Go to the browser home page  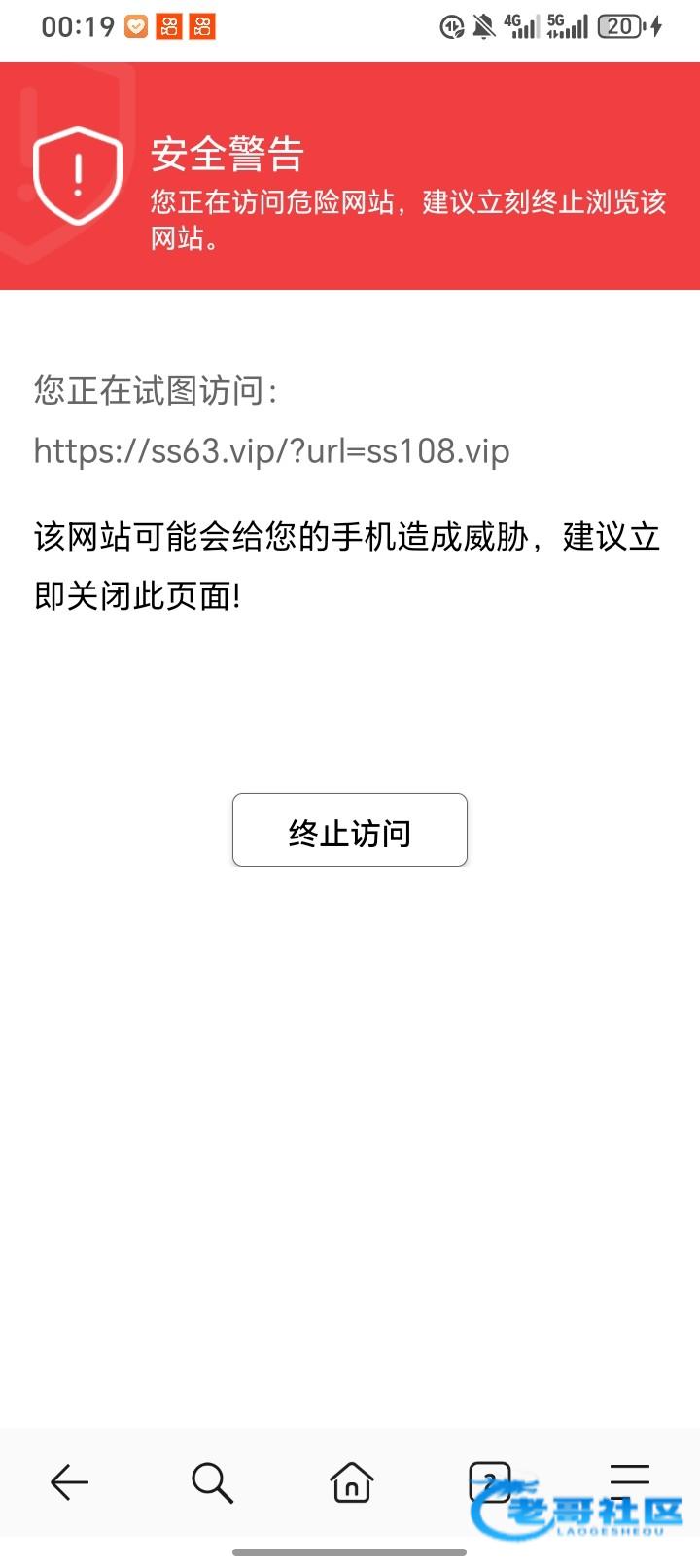351,1482
